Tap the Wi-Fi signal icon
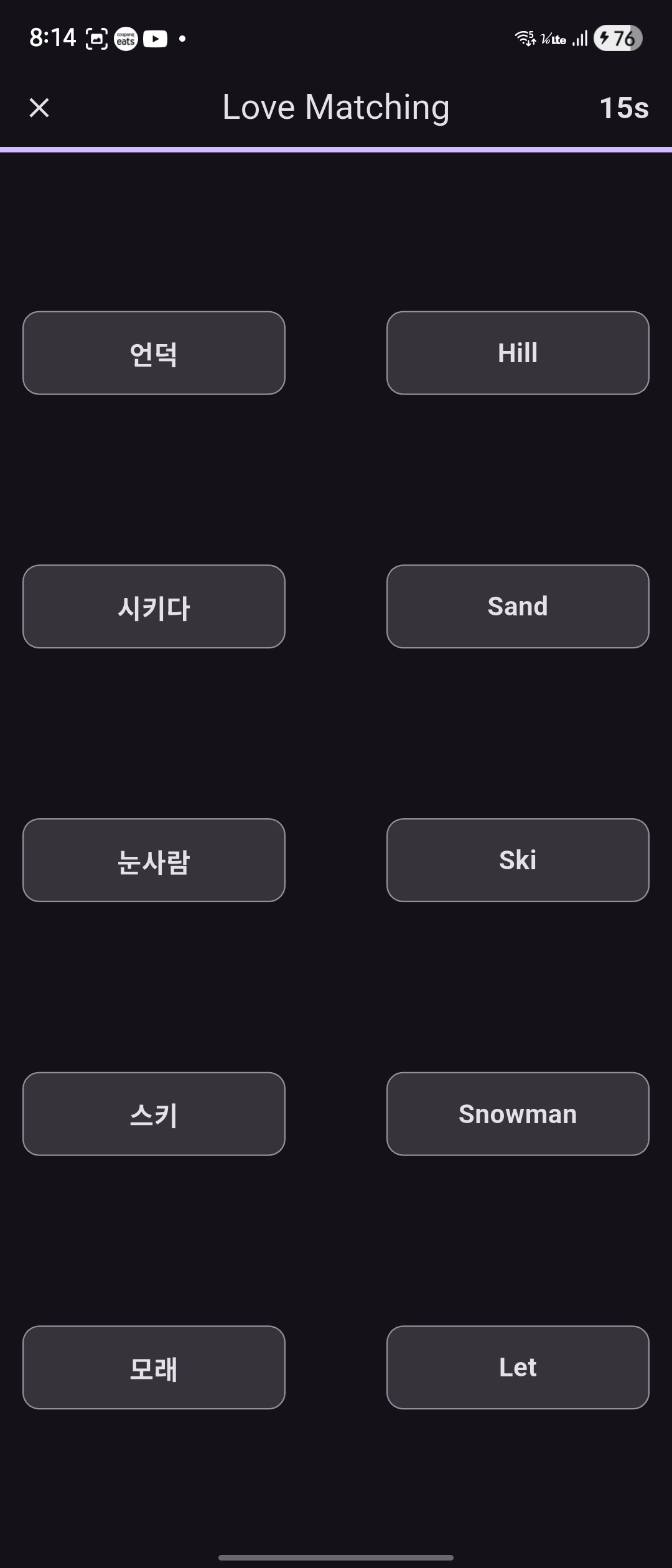672x1568 pixels. click(525, 39)
